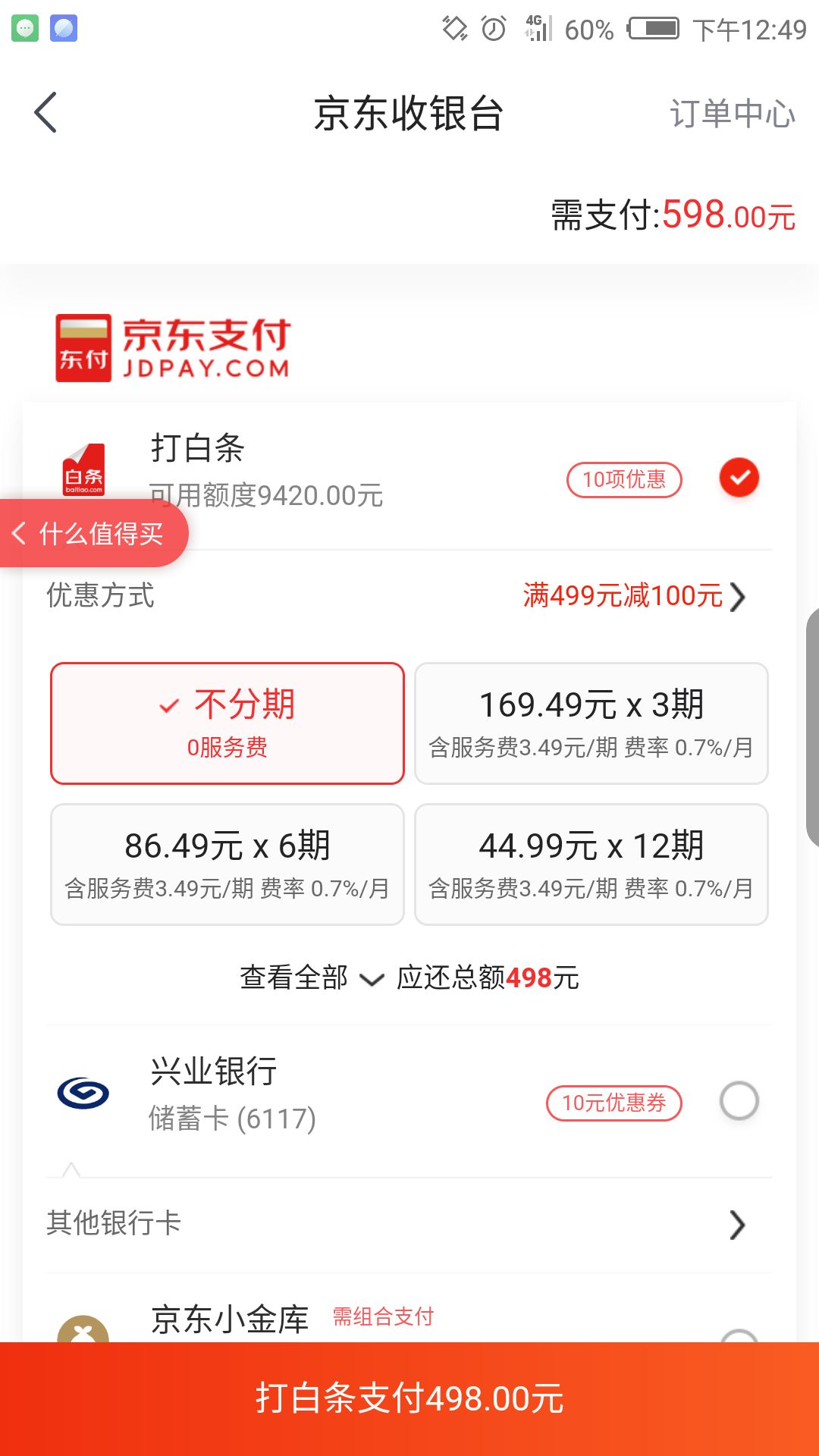Open 订单中心 from the top bar
The image size is (819, 1456).
(x=733, y=114)
